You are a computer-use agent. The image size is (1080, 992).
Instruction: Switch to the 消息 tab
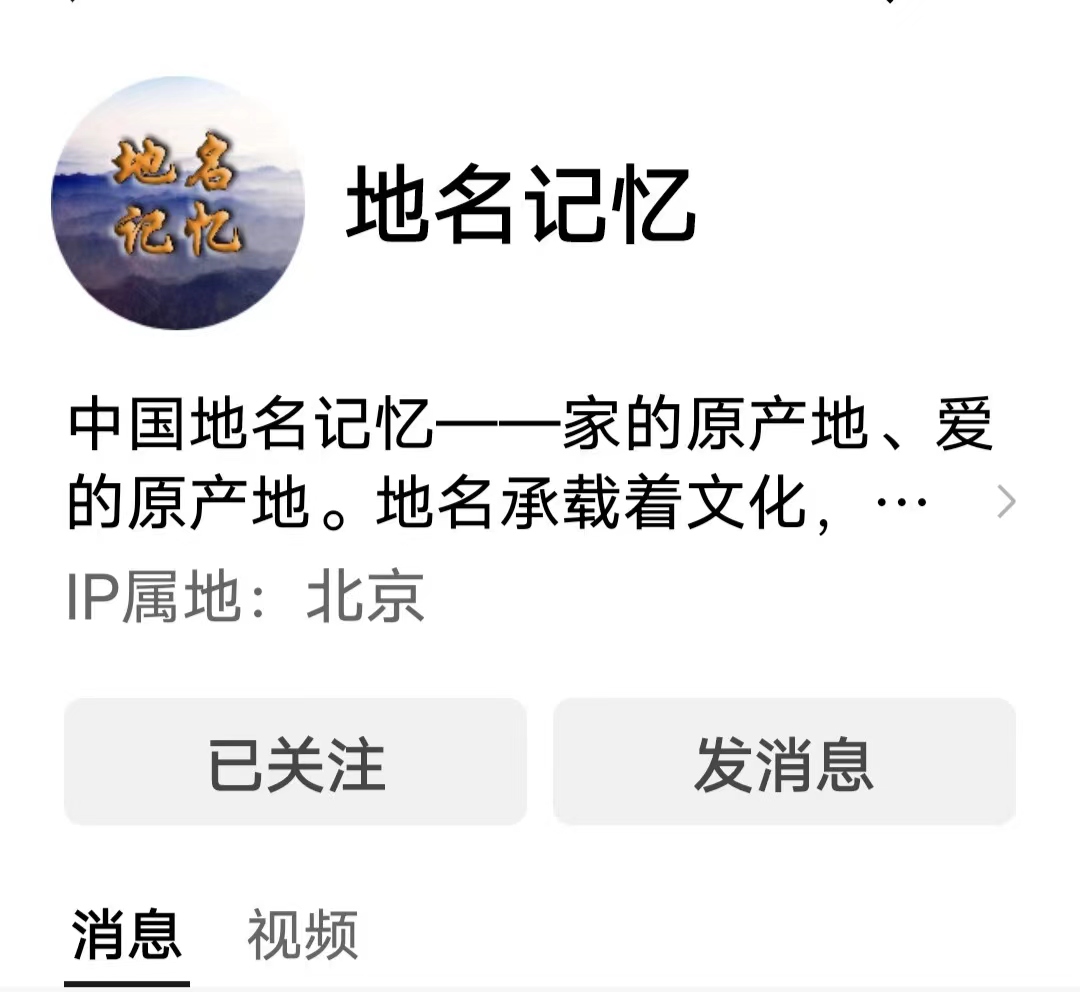point(126,936)
